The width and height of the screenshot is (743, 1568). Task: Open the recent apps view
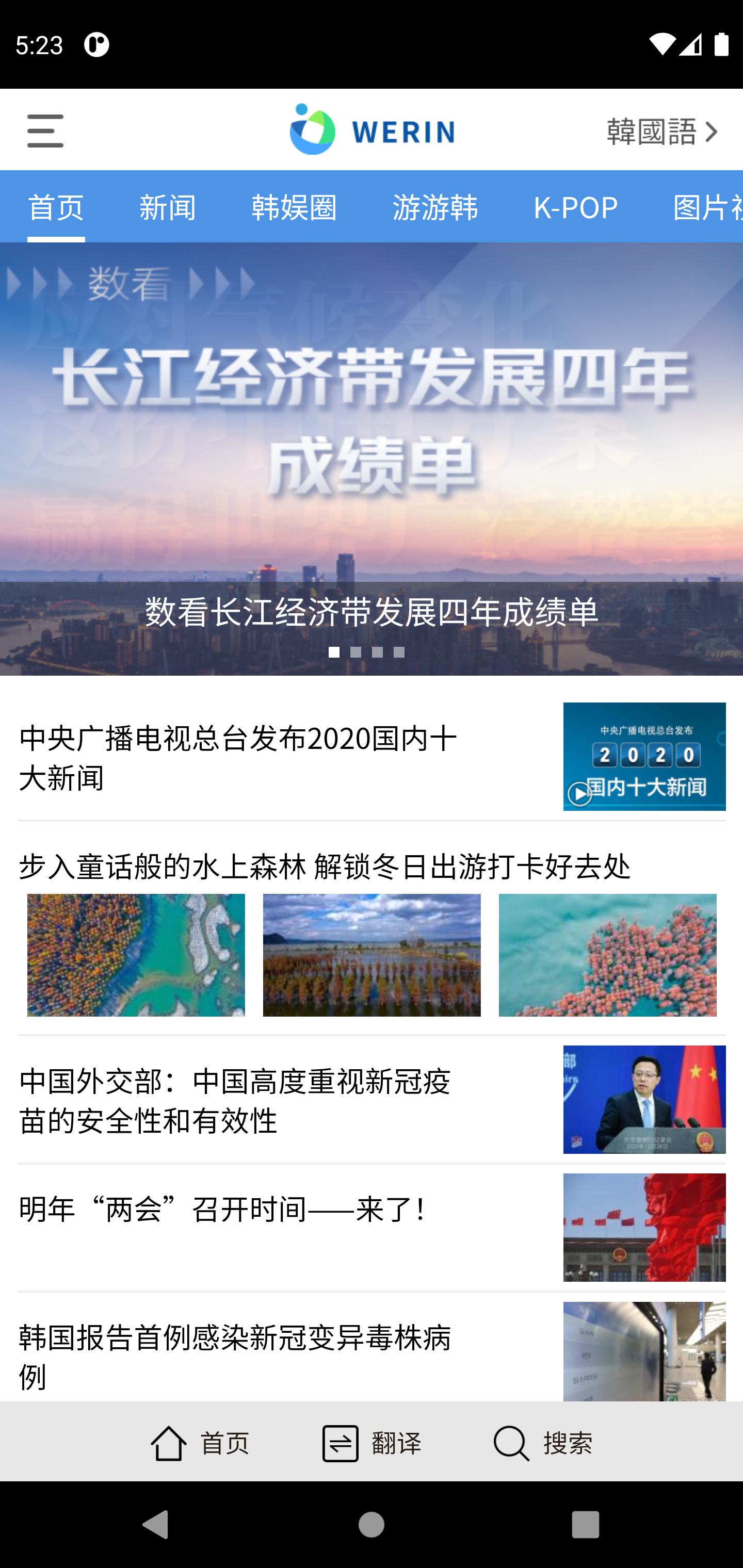coord(585,1525)
